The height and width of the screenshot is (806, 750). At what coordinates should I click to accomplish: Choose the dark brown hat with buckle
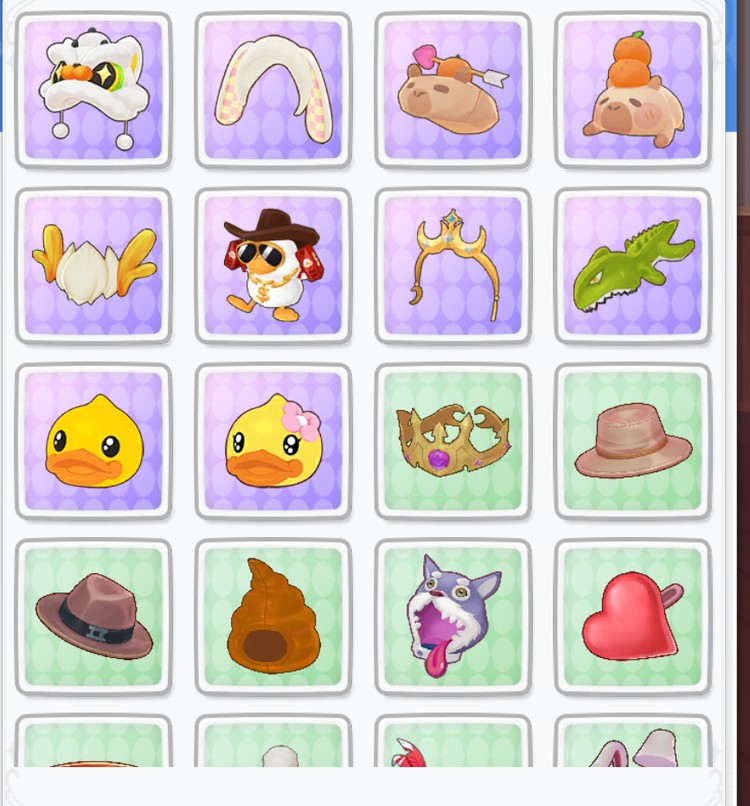(93, 617)
